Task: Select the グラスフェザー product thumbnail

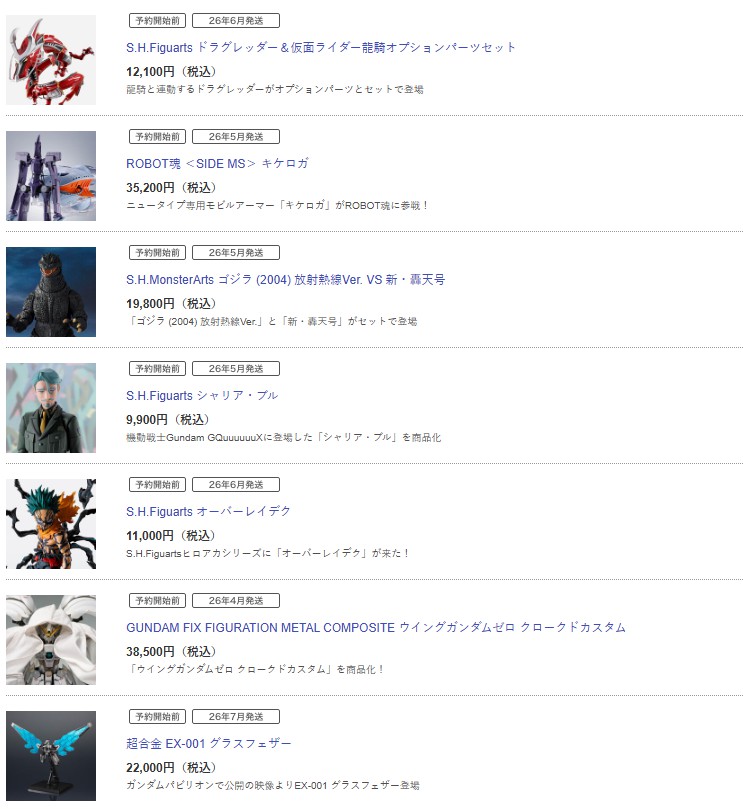Action: 51,756
